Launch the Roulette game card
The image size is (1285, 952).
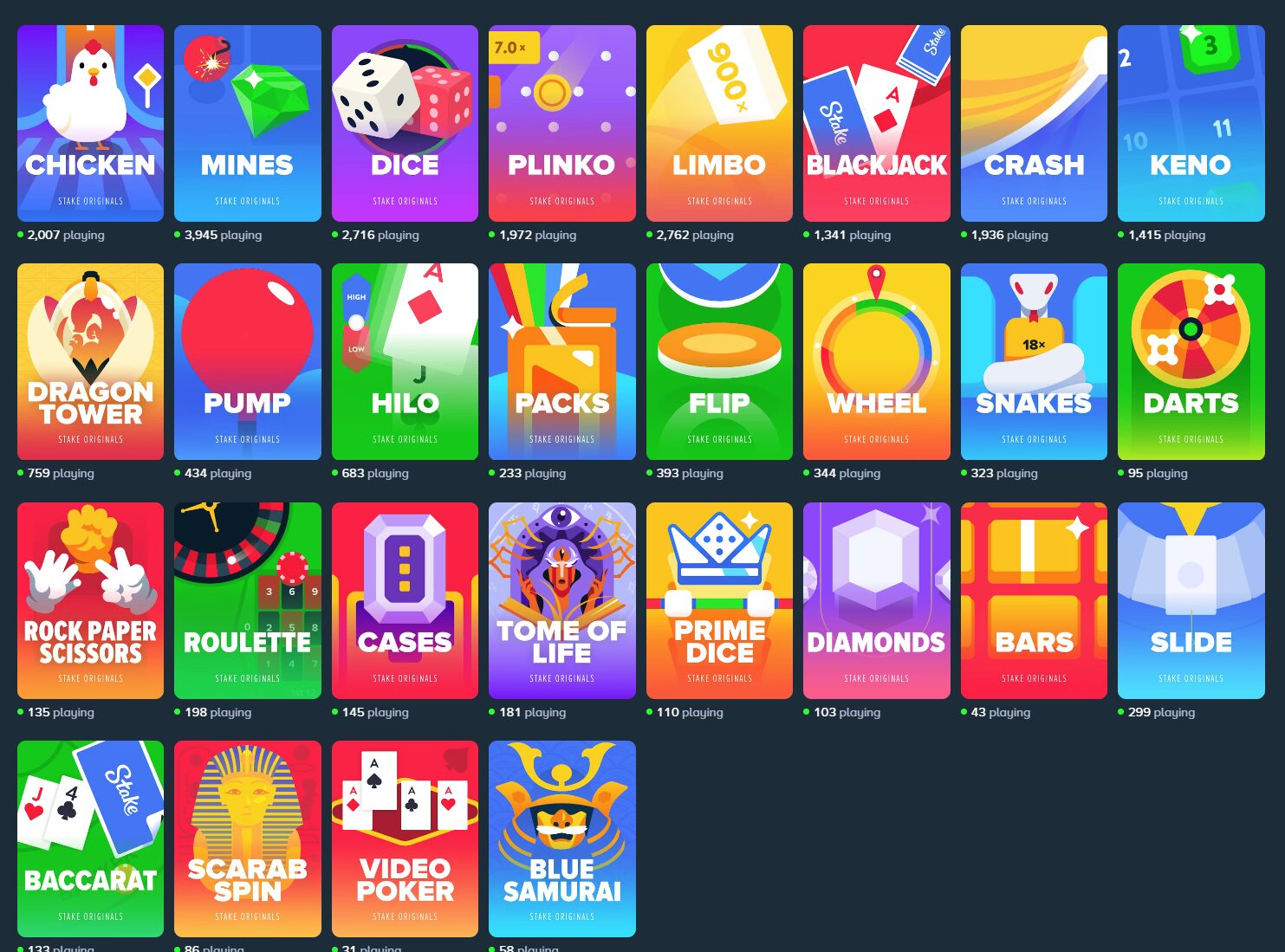click(247, 600)
